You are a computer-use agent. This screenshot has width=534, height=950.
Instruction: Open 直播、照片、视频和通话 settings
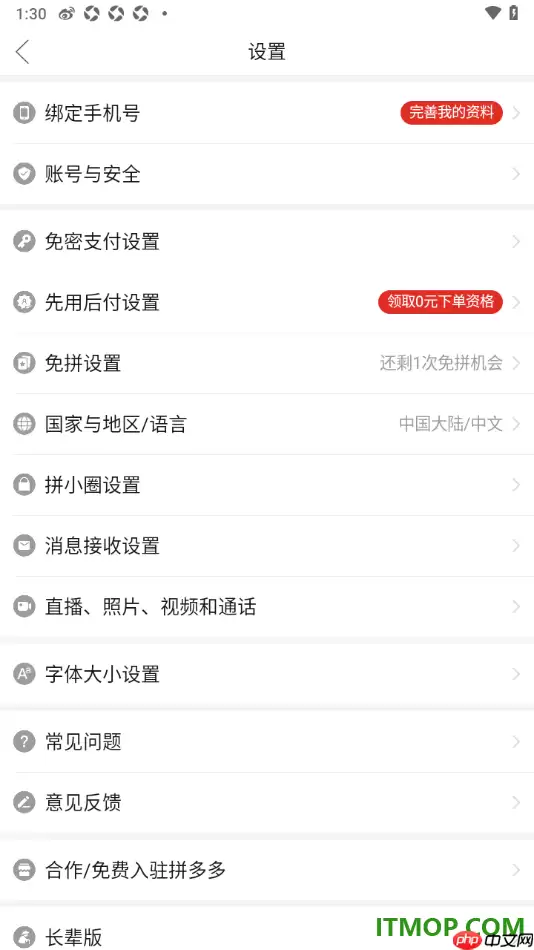(x=267, y=606)
